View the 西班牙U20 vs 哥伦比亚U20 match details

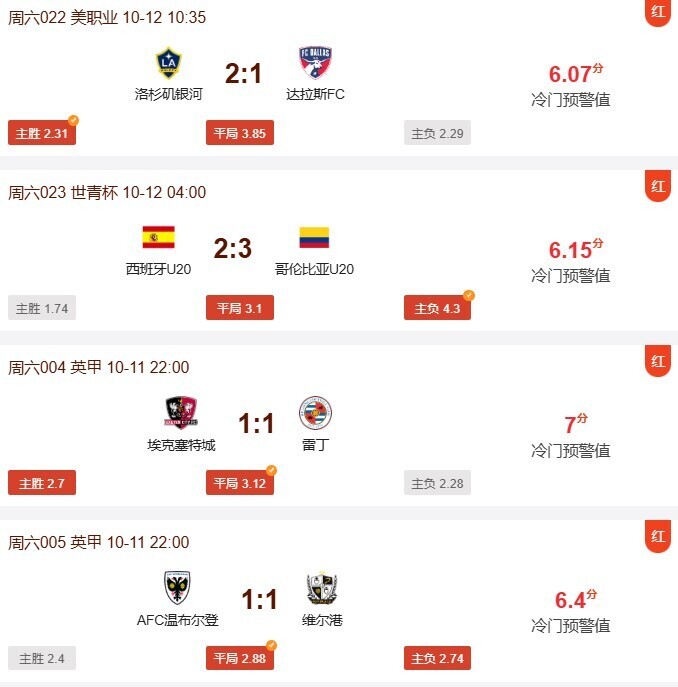(232, 249)
